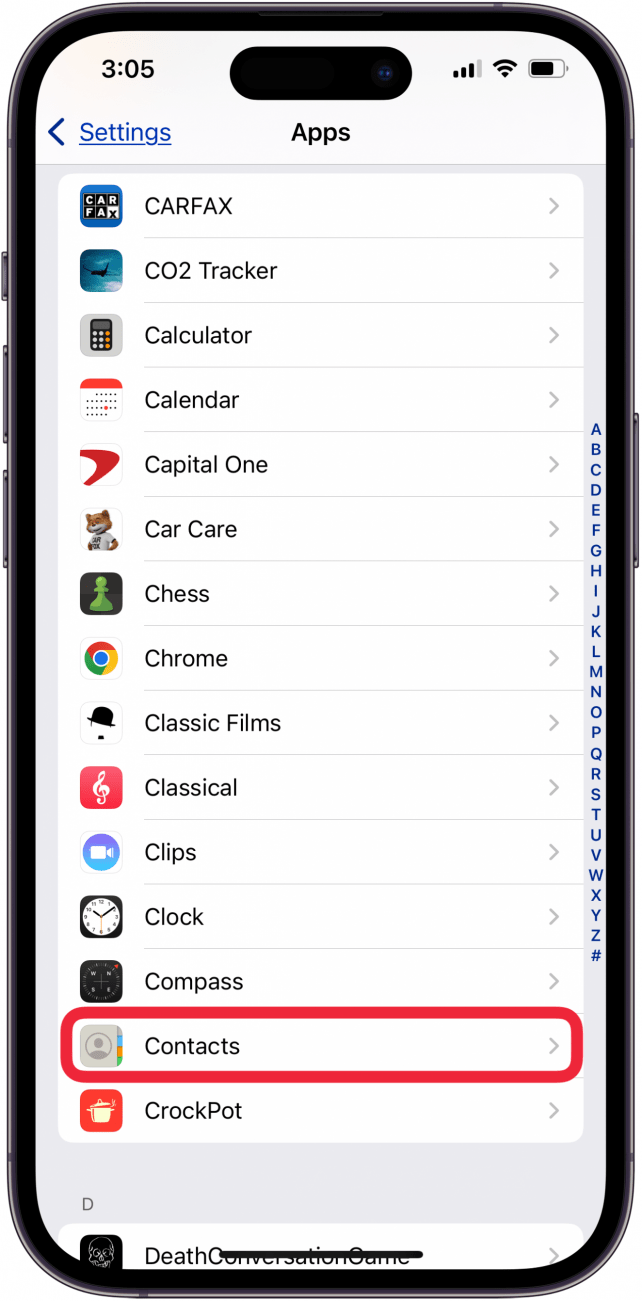Image resolution: width=642 pixels, height=1301 pixels.
Task: Open Contacts settings
Action: (x=320, y=1046)
